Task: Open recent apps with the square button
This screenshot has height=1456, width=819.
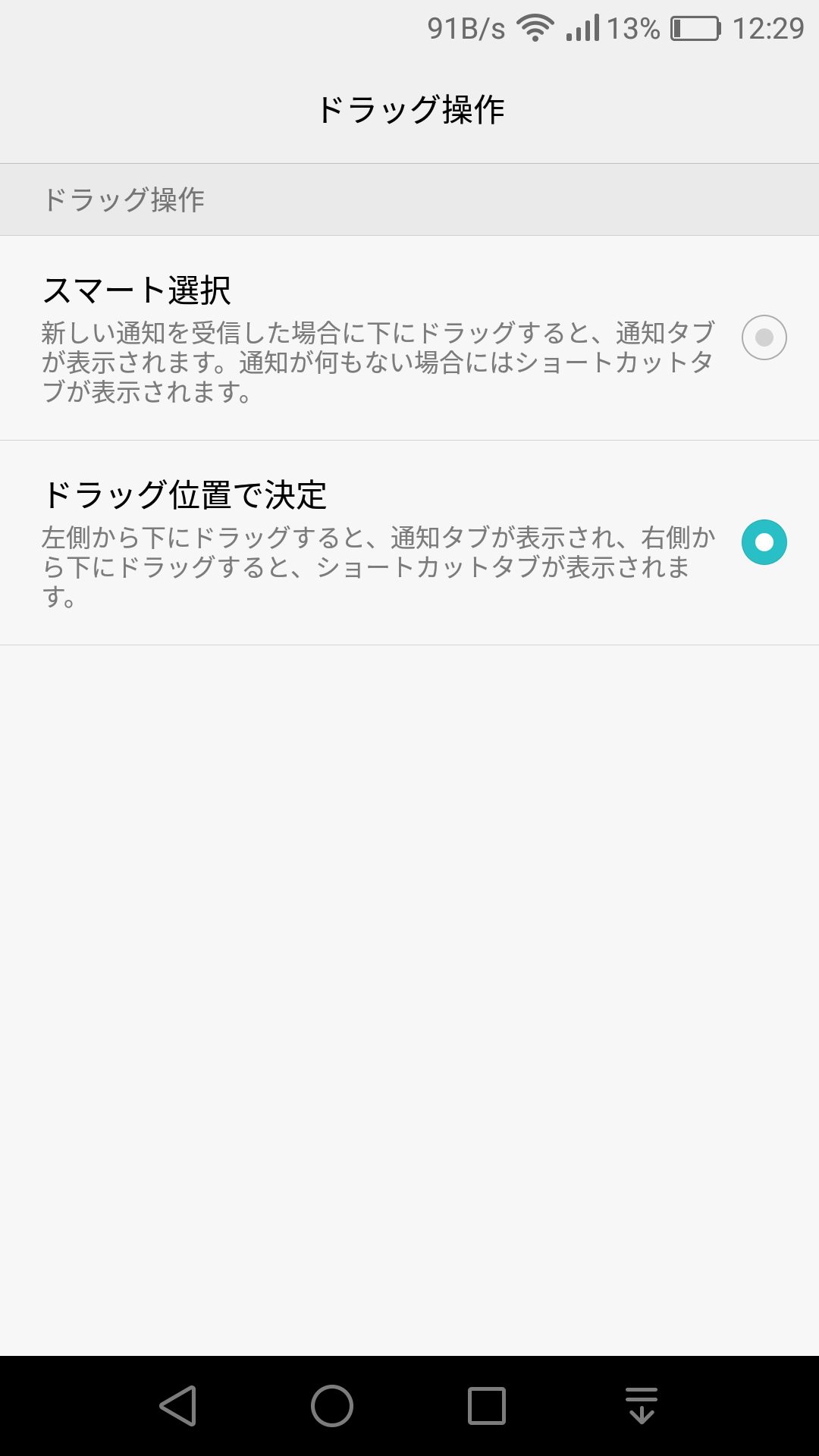Action: 487,1406
